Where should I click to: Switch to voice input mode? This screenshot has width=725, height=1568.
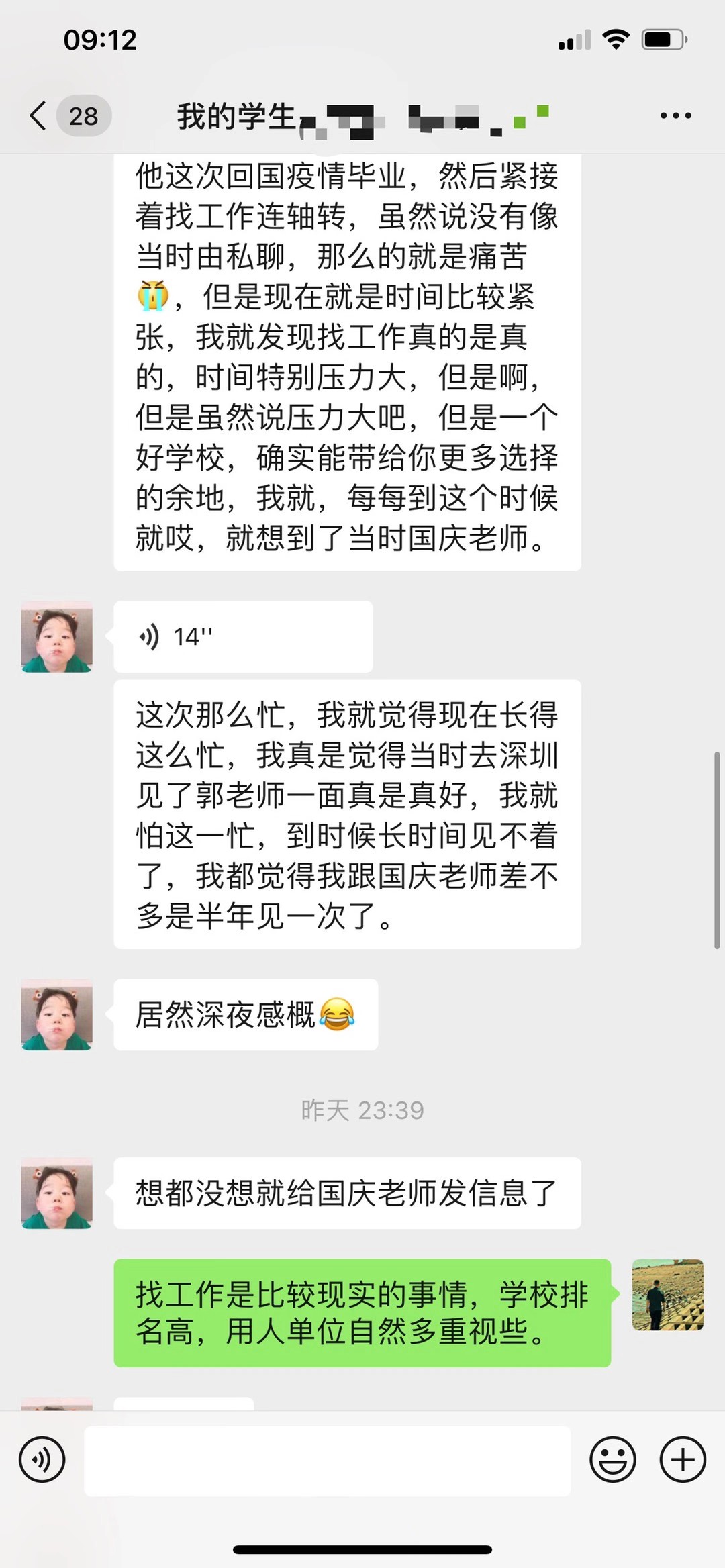tap(42, 1459)
